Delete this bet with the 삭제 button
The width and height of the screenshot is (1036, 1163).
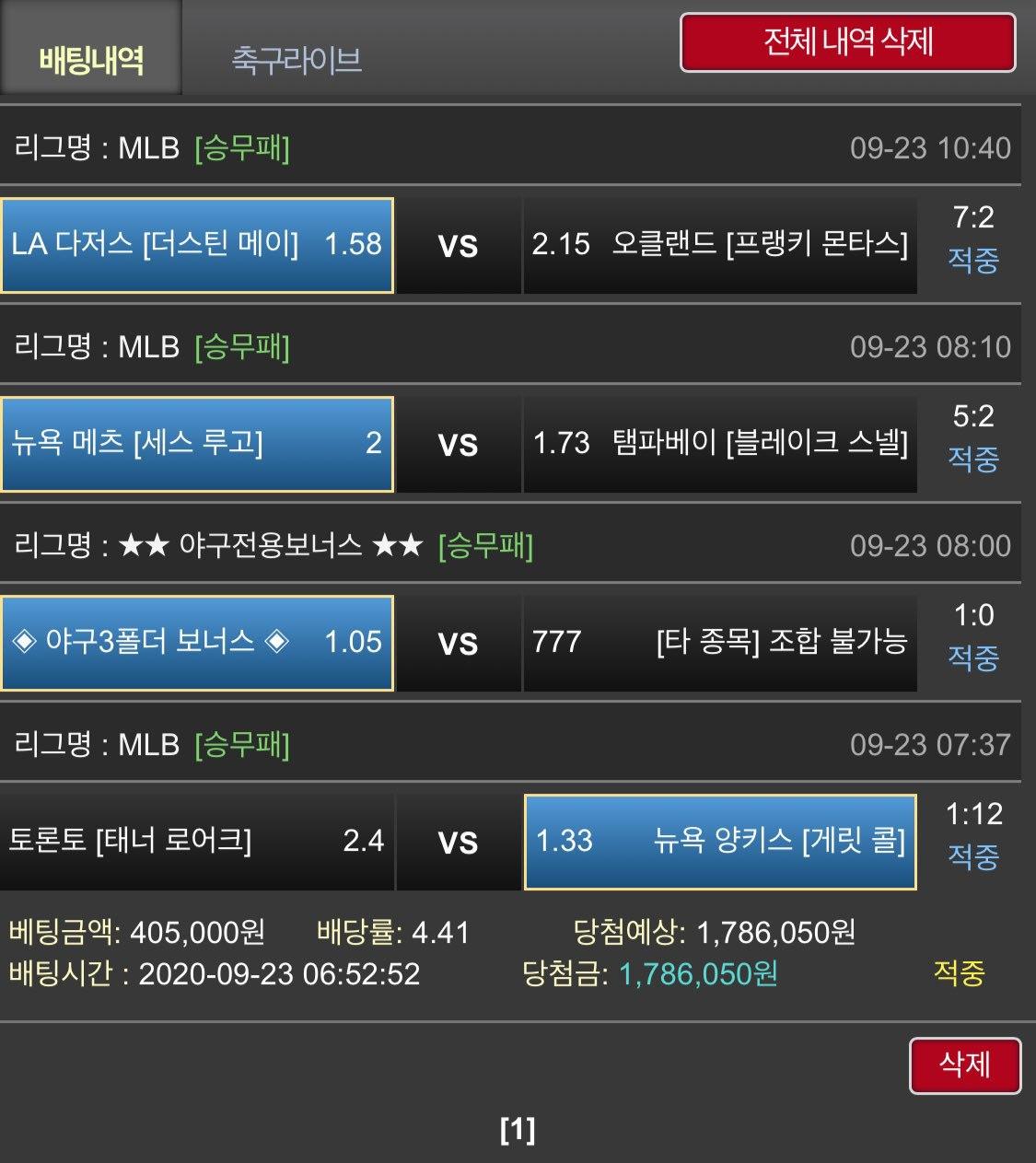point(964,1065)
